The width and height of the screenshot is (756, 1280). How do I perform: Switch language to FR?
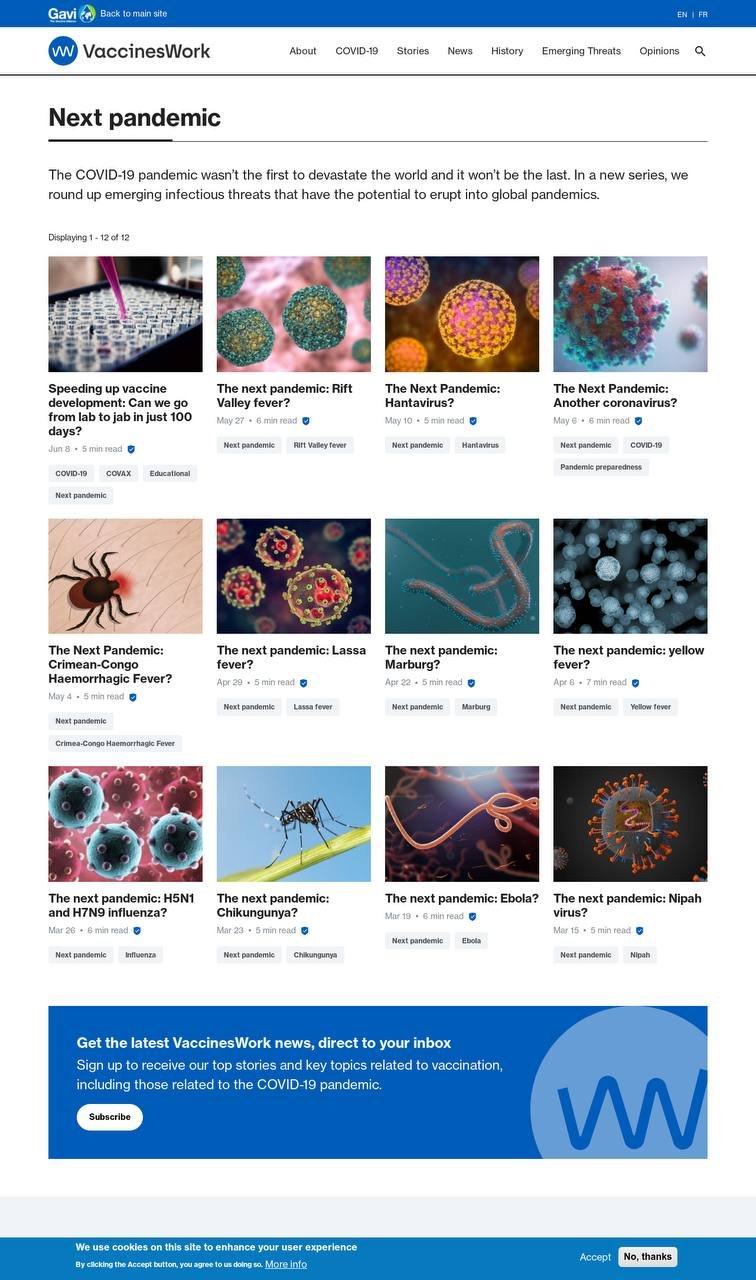tap(703, 15)
